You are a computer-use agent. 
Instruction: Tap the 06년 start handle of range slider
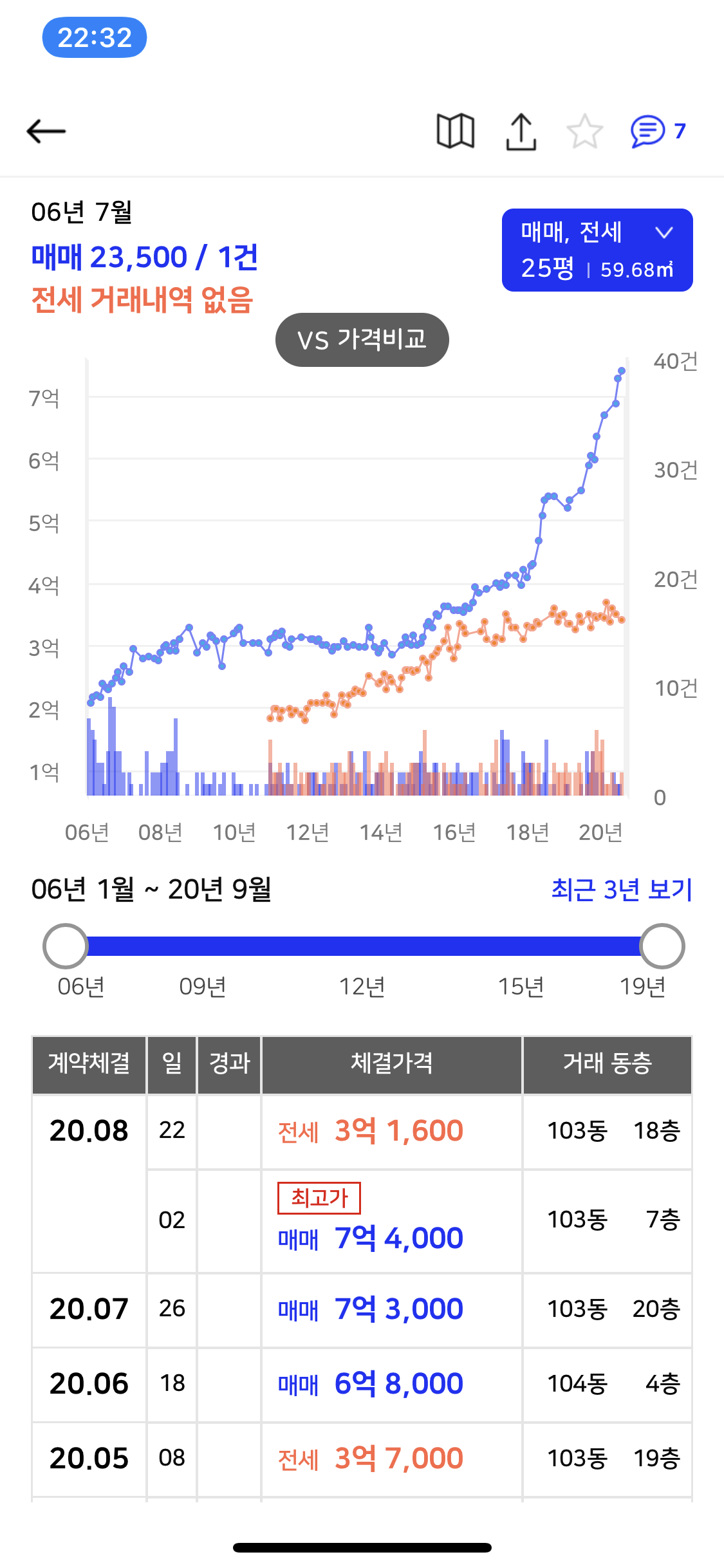coord(65,946)
